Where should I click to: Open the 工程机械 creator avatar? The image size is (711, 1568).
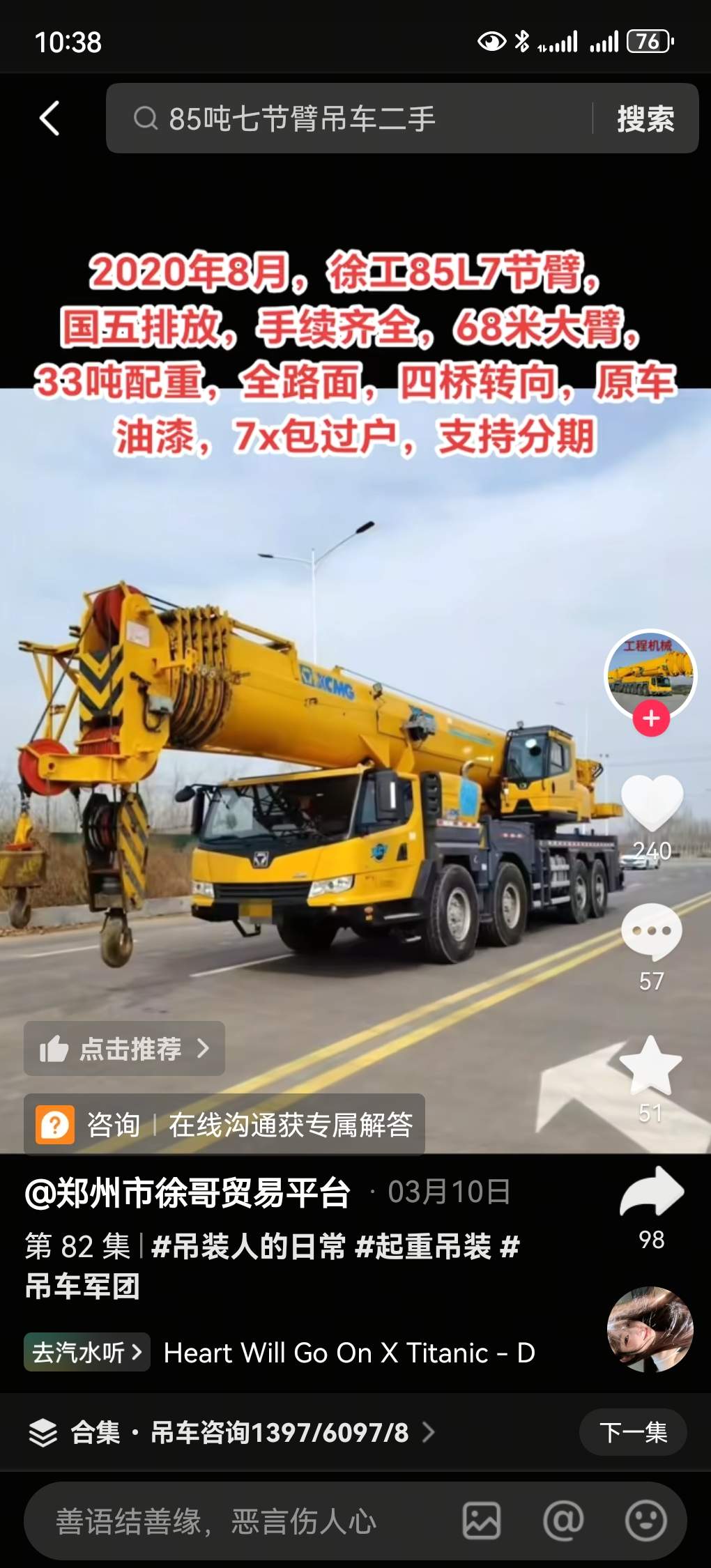tap(650, 672)
